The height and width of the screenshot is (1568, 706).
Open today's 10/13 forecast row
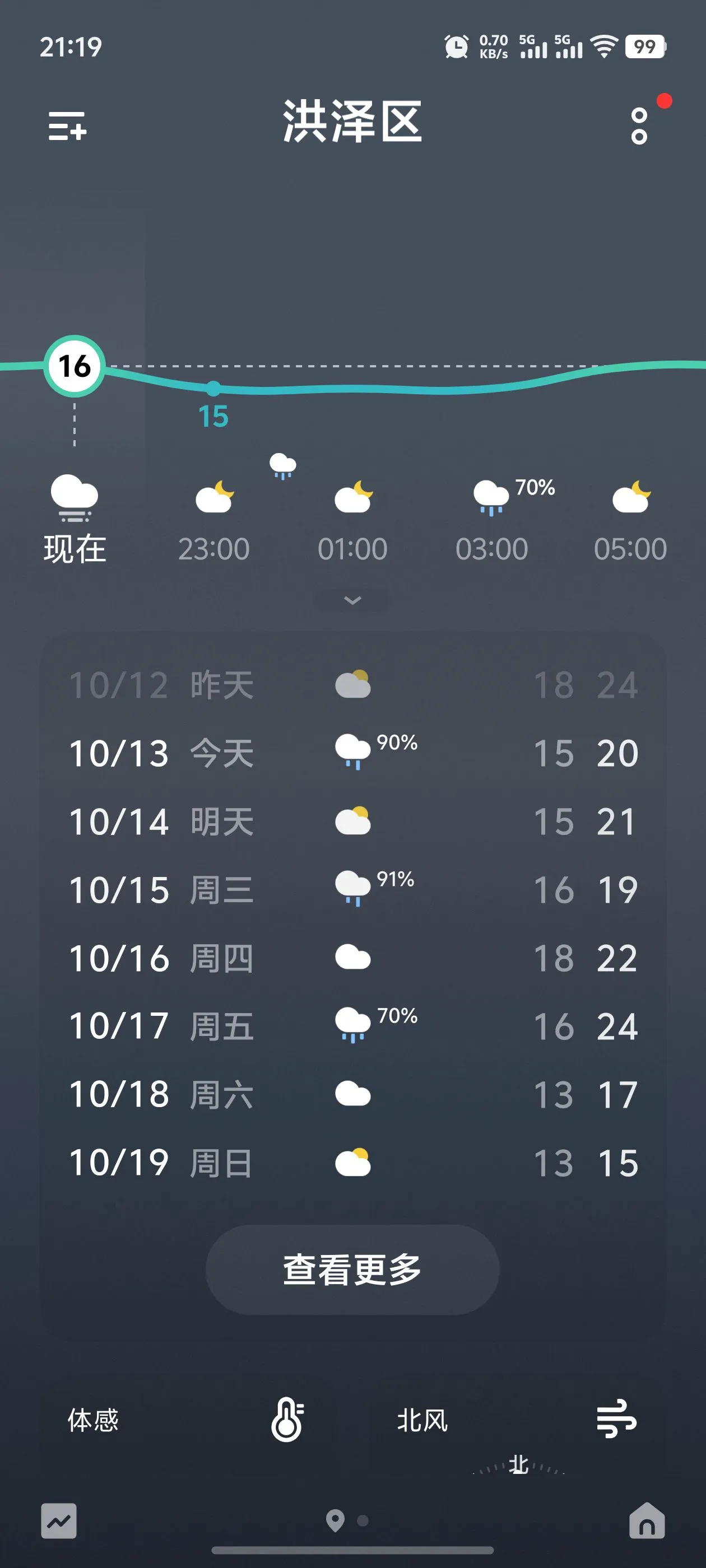(x=352, y=753)
